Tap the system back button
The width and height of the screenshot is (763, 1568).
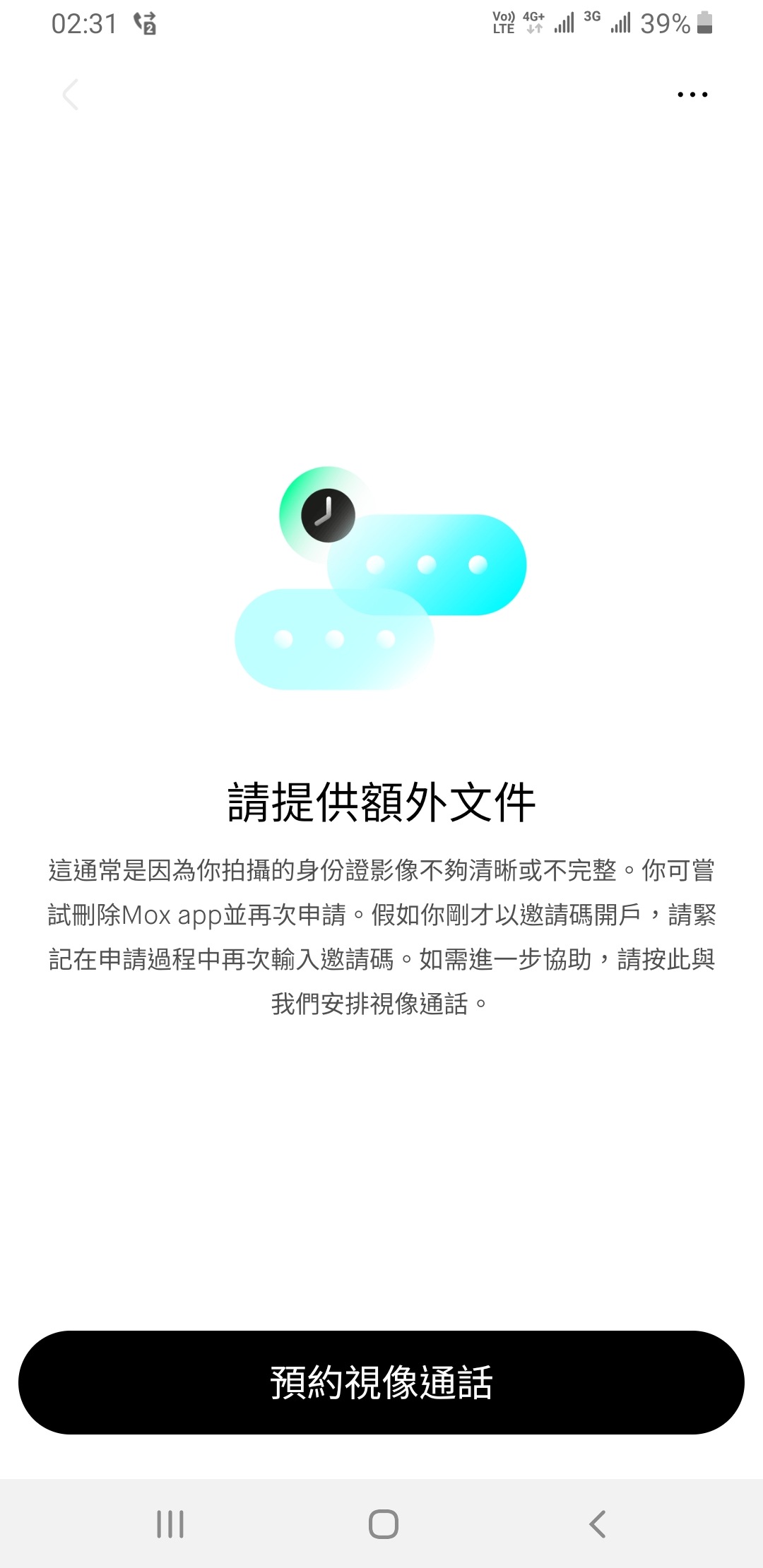click(598, 1524)
